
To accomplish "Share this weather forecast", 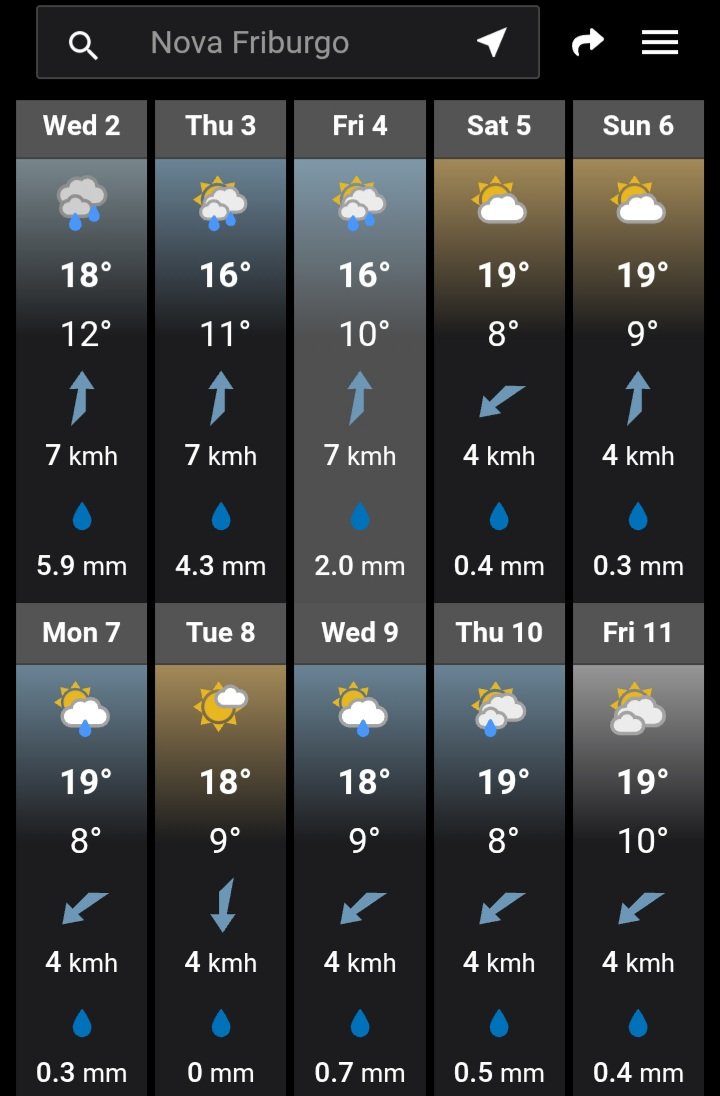I will coord(588,42).
